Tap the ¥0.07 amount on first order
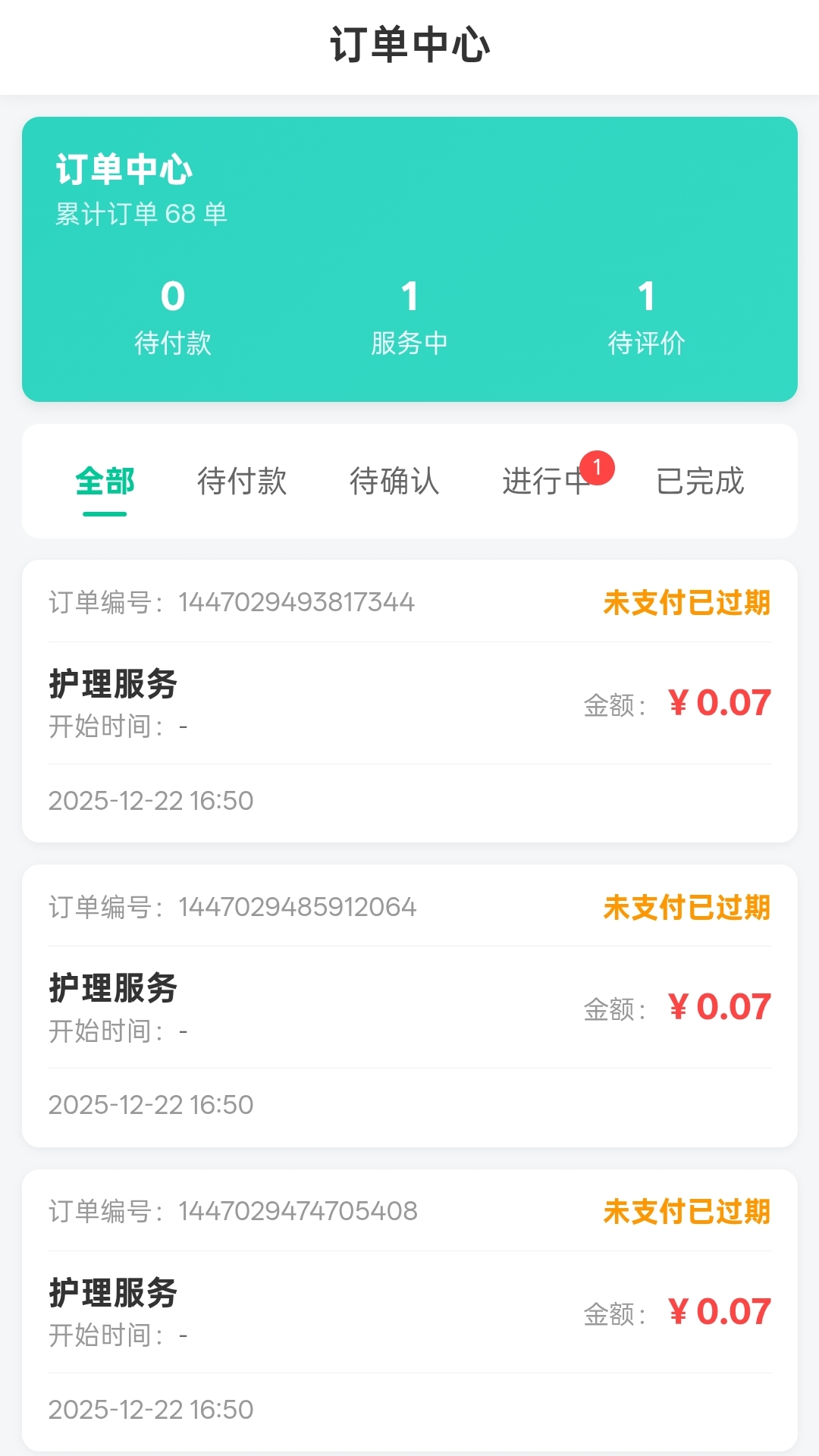The height and width of the screenshot is (1456, 819). (x=718, y=703)
